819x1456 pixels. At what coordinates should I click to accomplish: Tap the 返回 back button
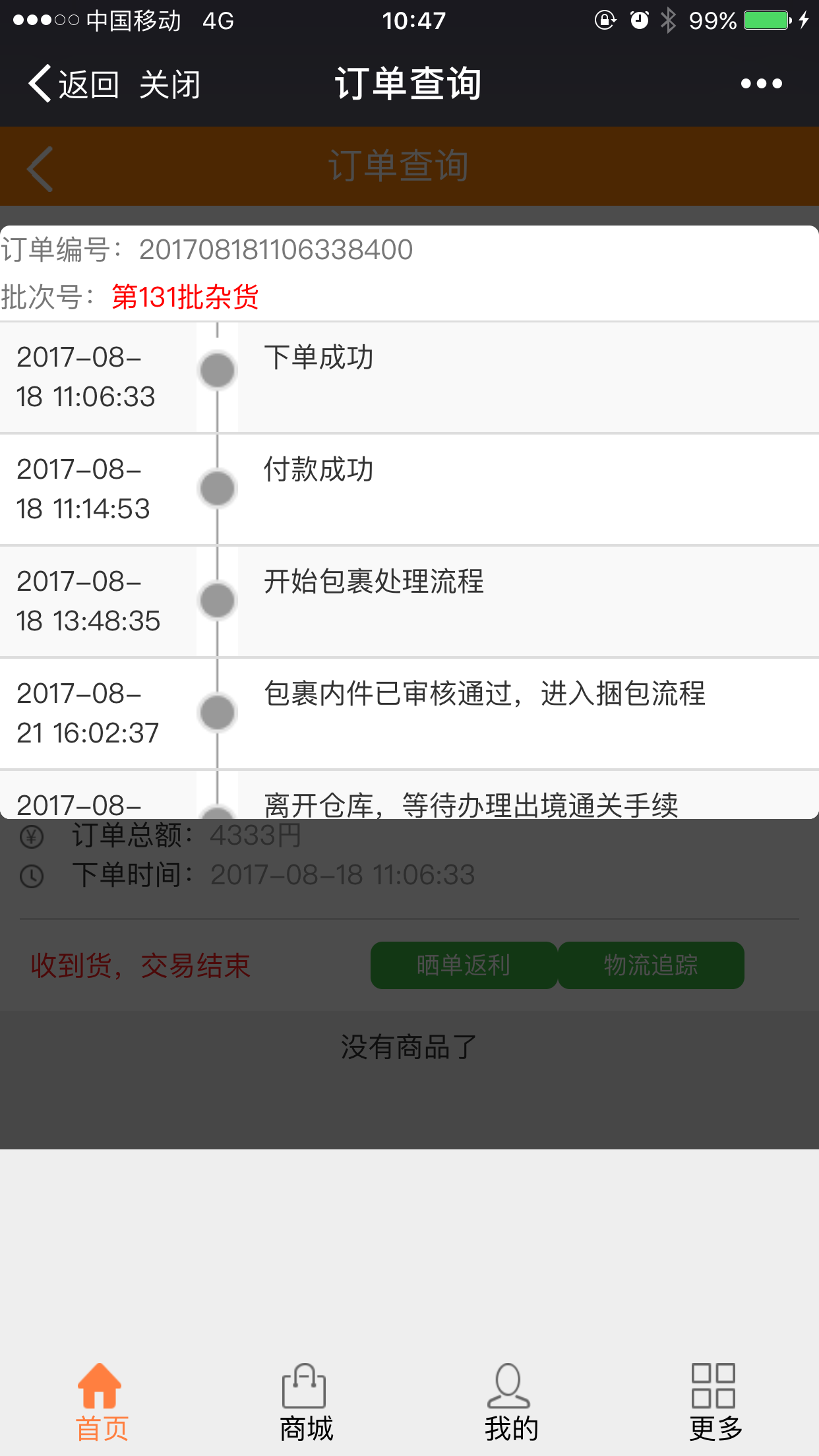pyautogui.click(x=73, y=84)
